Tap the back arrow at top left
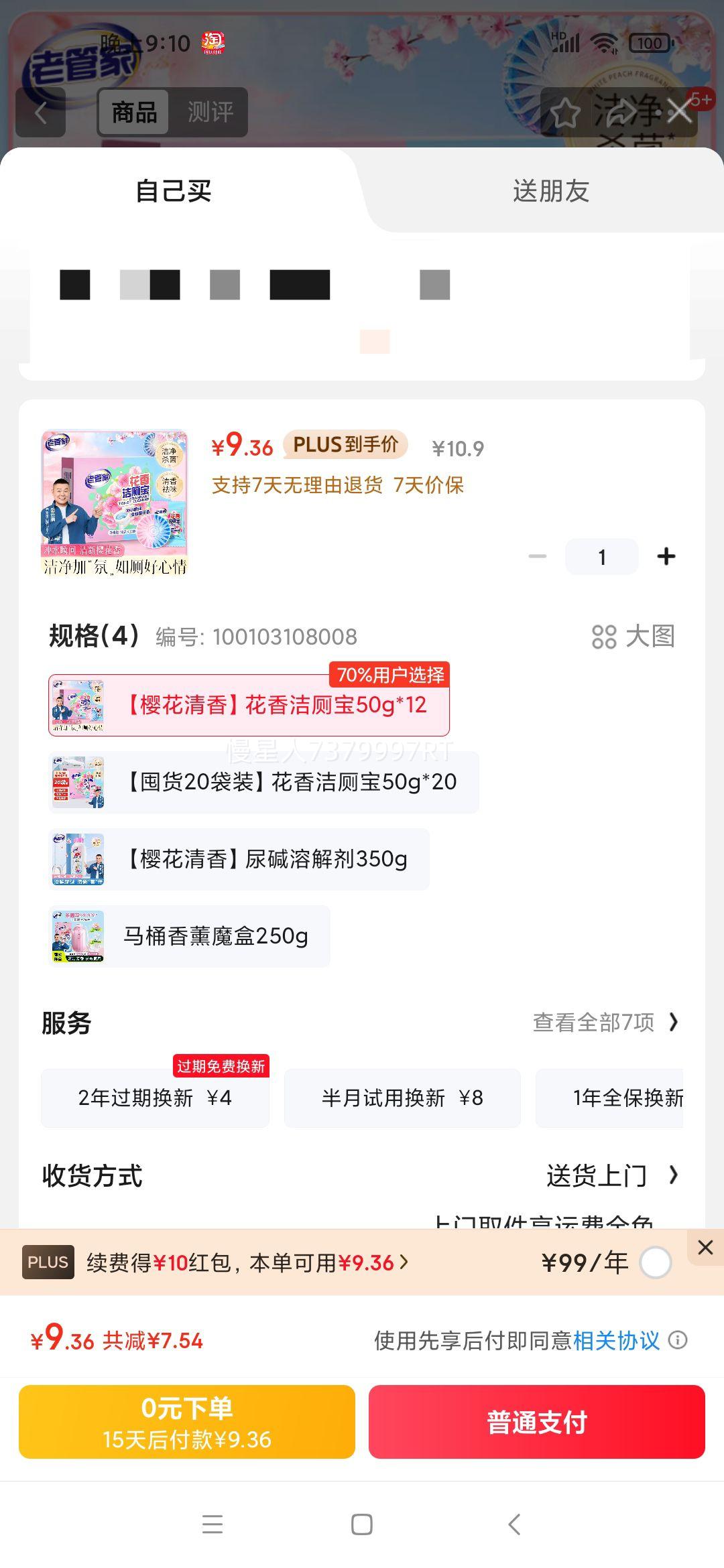The width and height of the screenshot is (724, 1568). tap(40, 111)
